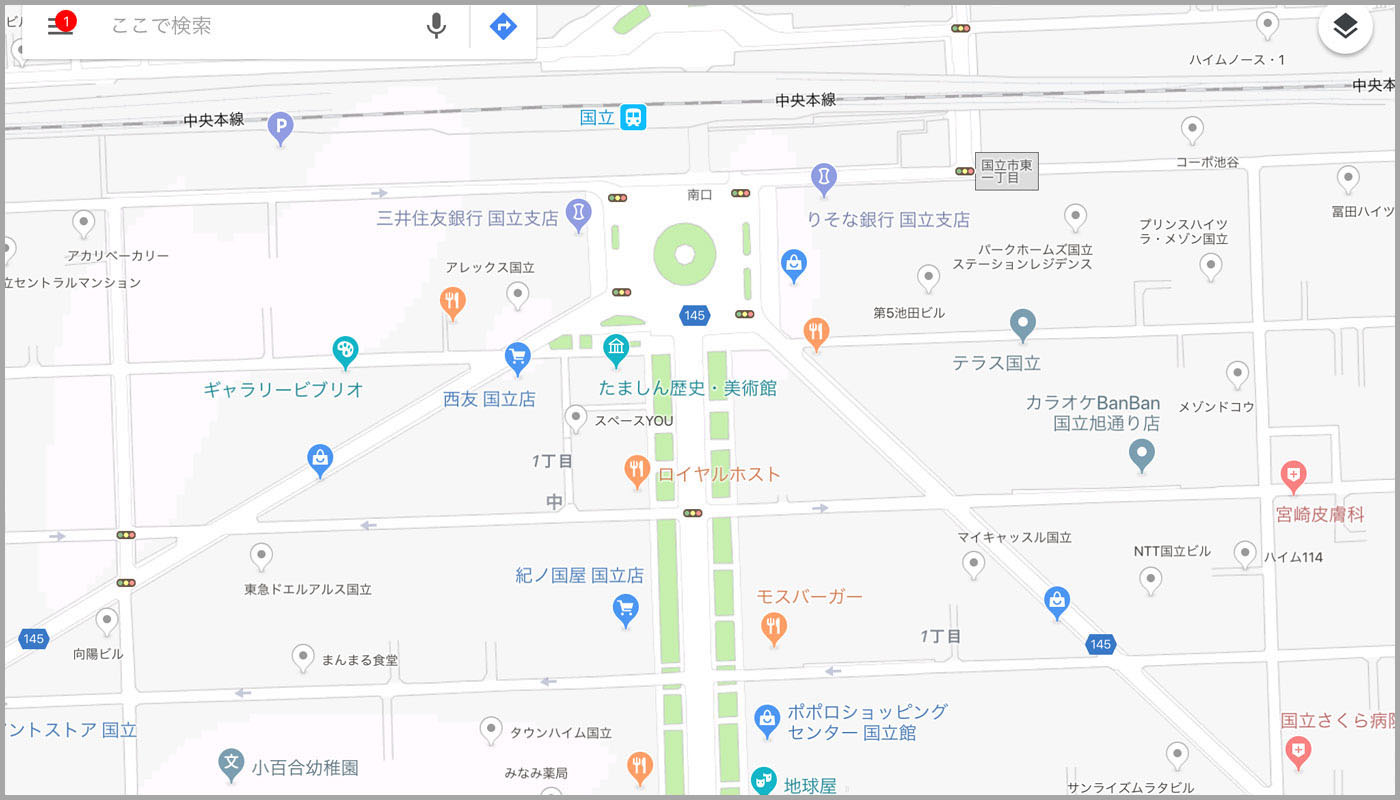Select the モスバーガー restaurant marker
Image resolution: width=1400 pixels, height=800 pixels.
tap(773, 626)
